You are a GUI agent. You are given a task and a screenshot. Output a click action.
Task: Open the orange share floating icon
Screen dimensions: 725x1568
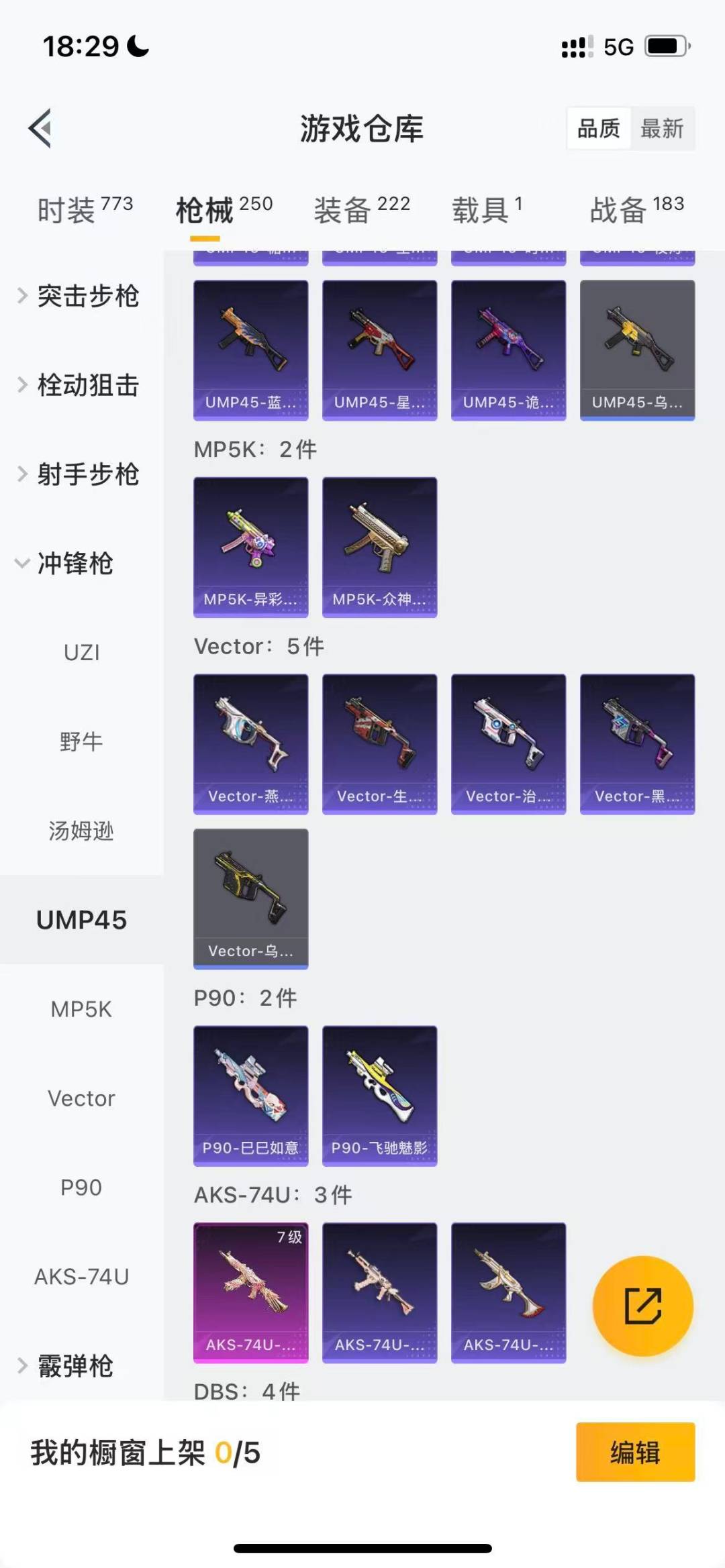point(641,1305)
